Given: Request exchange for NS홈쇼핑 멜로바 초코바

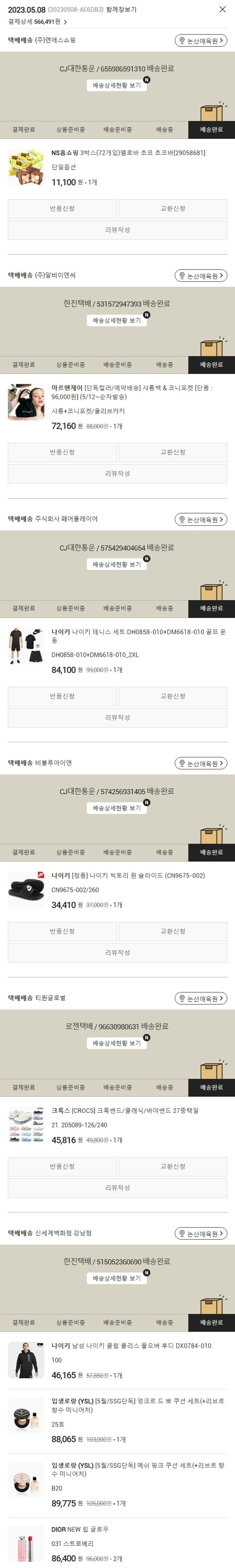Looking at the screenshot, I should pyautogui.click(x=172, y=209).
